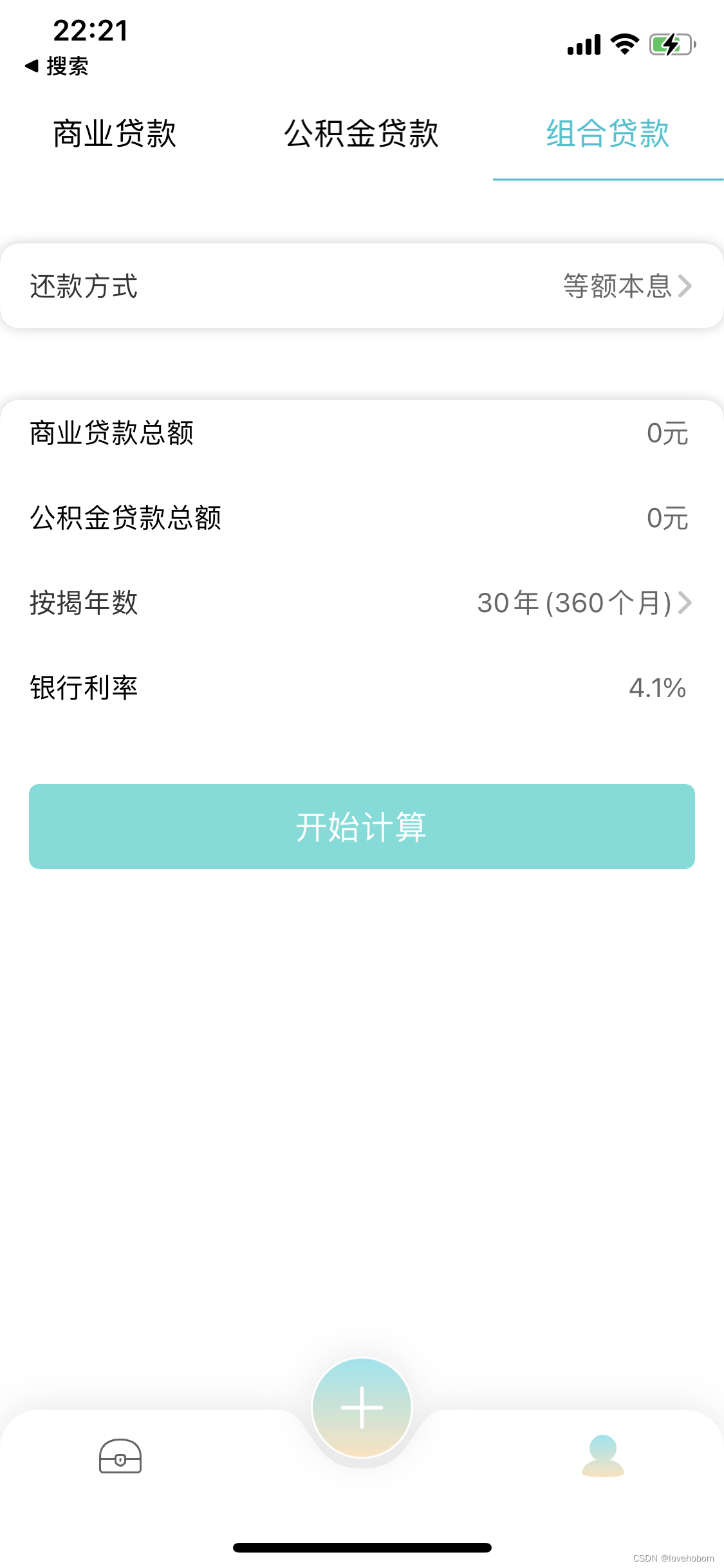Choose the 按揭年数 mortgage term

click(582, 603)
